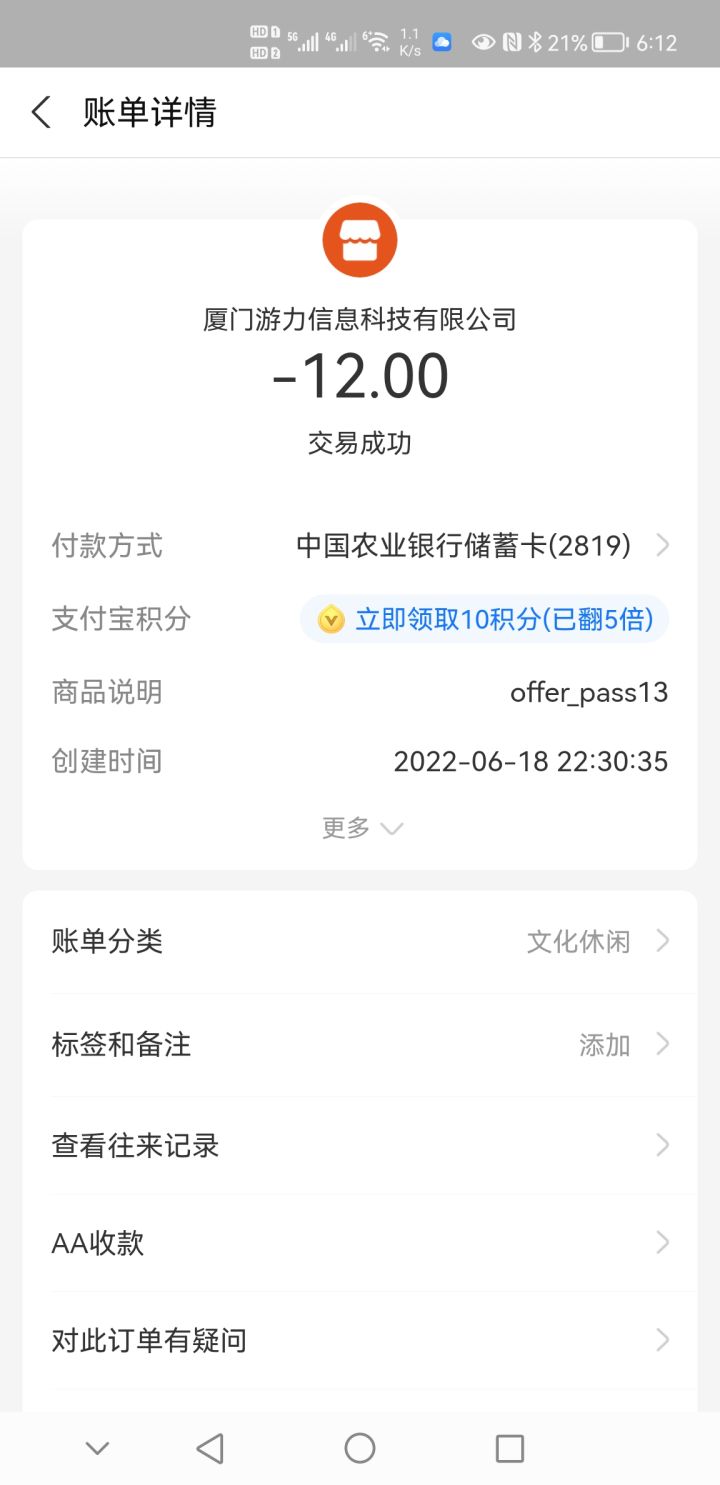This screenshot has height=1485, width=720.
Task: Open 查看往来记录
Action: pyautogui.click(x=360, y=1146)
